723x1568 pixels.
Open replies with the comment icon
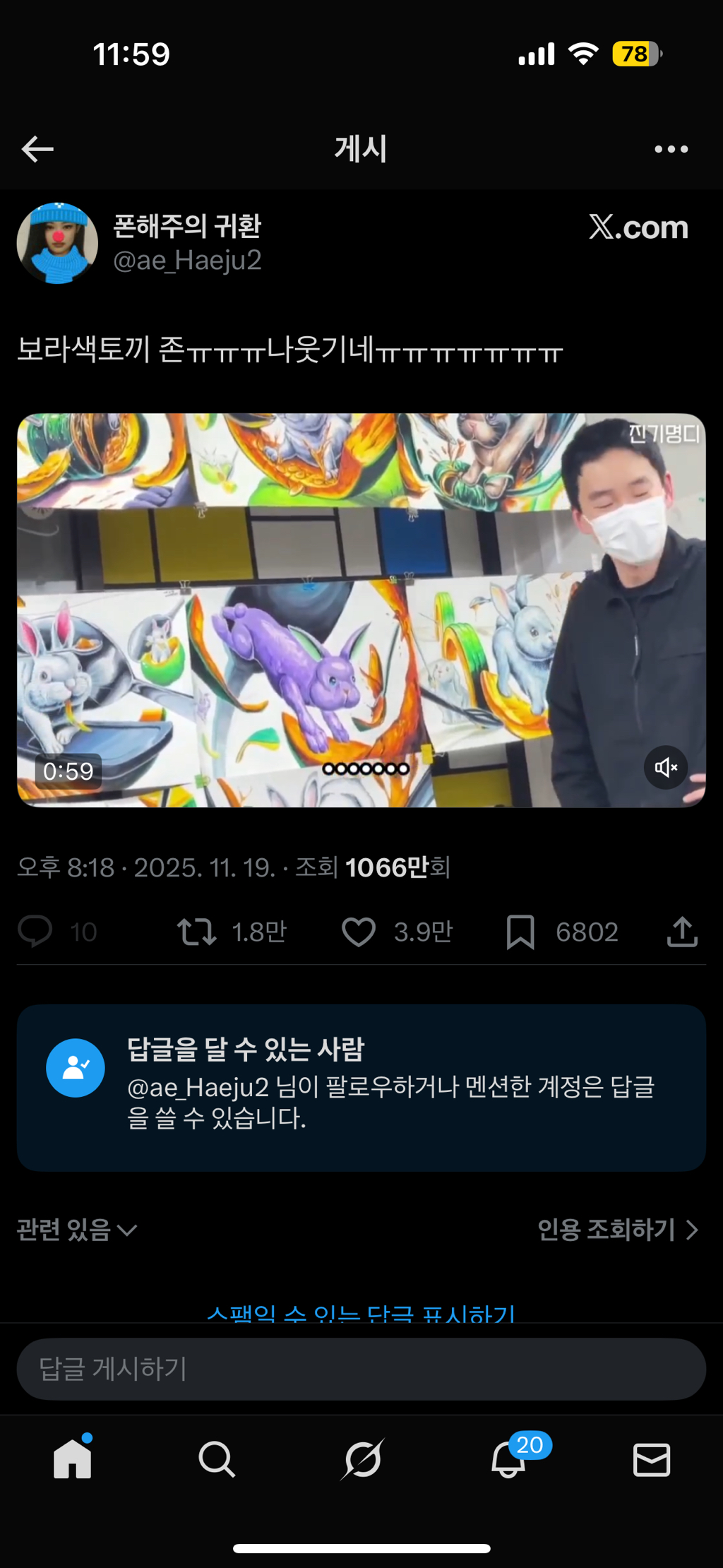35,931
